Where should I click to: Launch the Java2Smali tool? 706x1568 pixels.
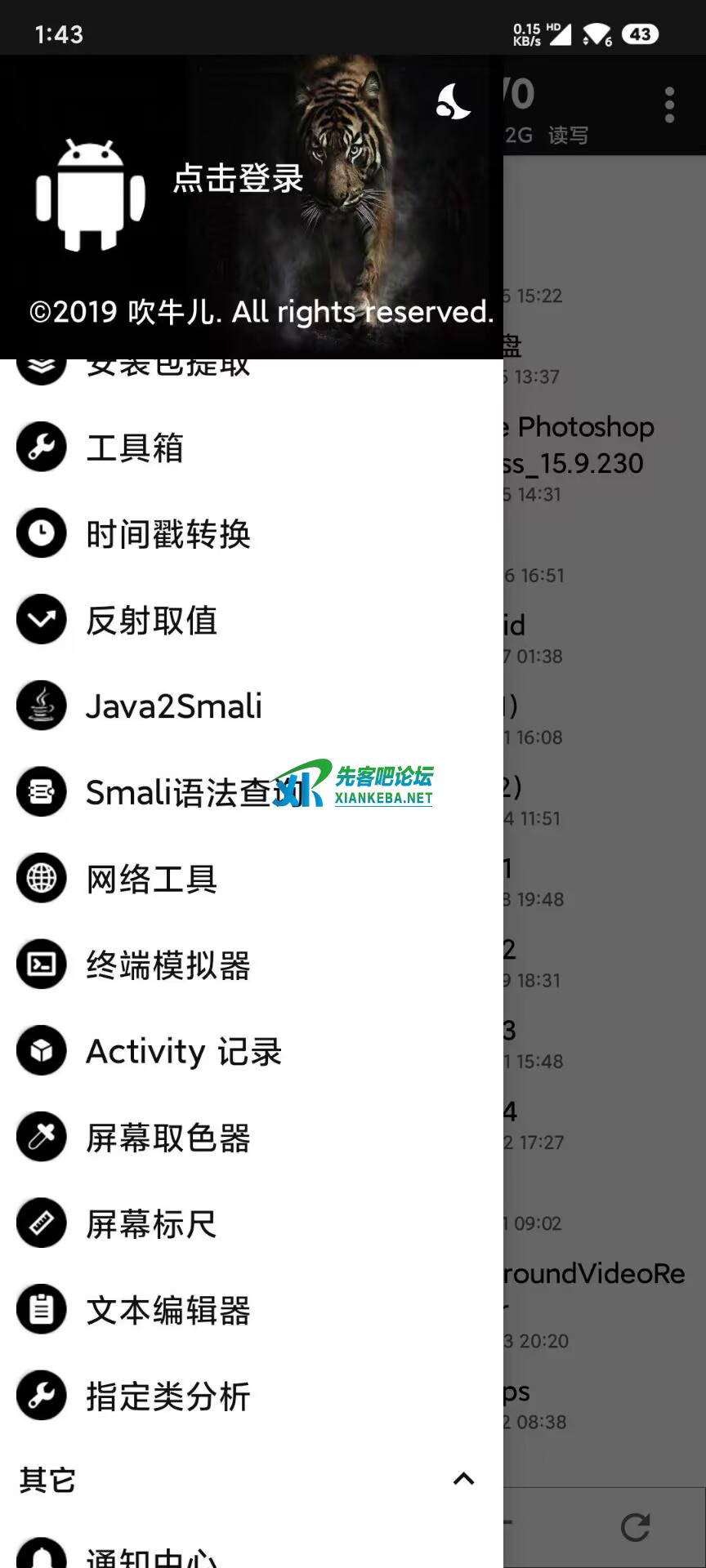coord(173,706)
